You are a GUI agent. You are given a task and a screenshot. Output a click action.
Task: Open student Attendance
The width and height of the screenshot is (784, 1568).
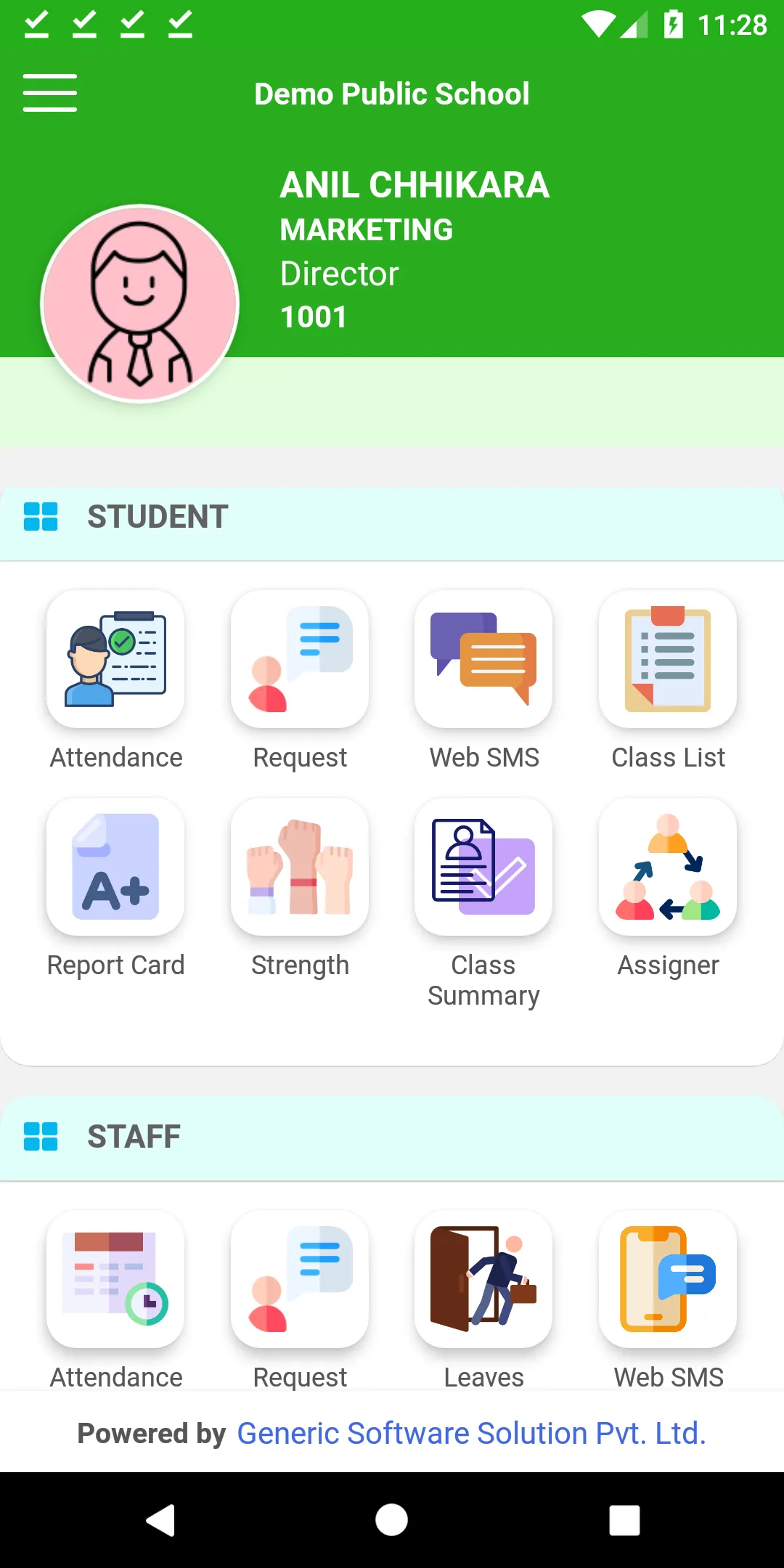click(115, 659)
